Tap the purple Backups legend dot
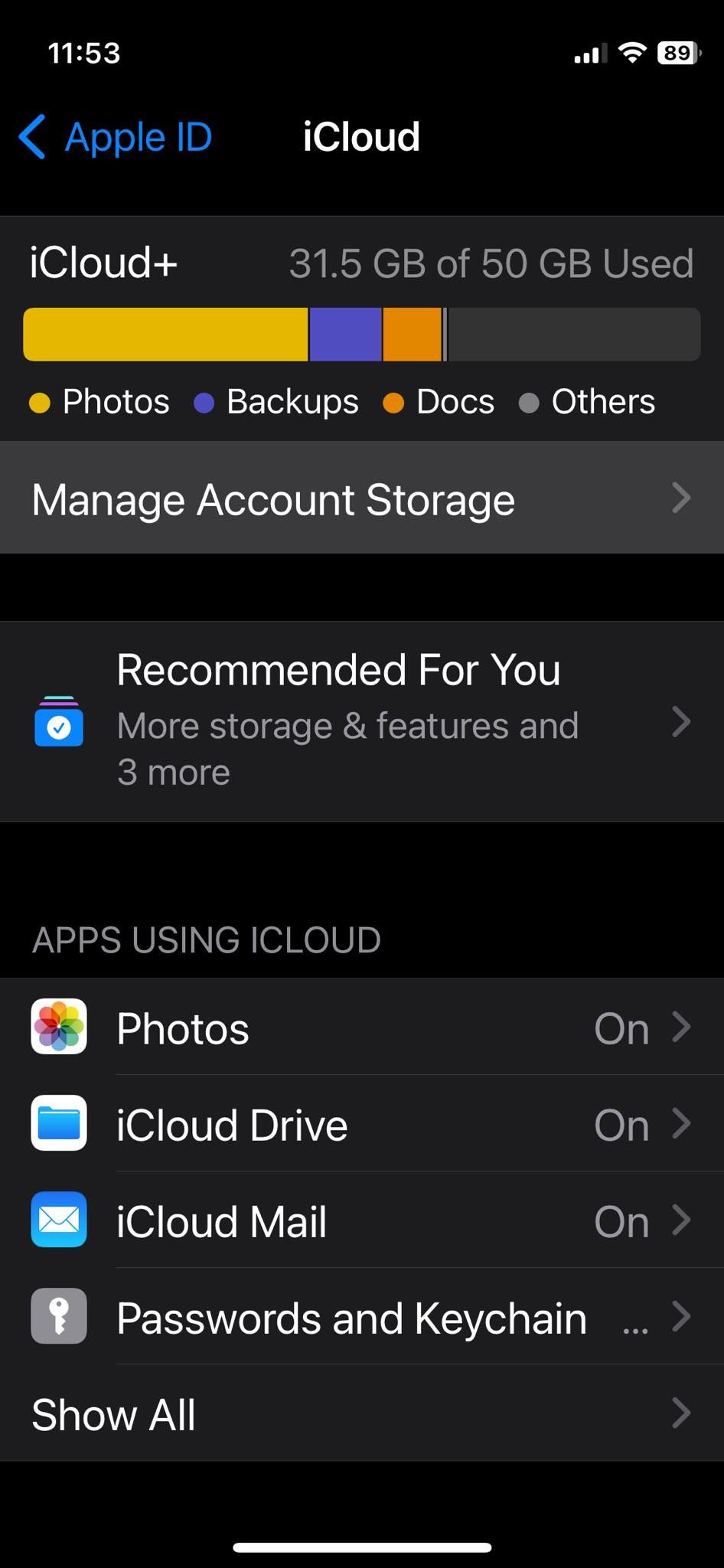The image size is (724, 1568). click(204, 401)
